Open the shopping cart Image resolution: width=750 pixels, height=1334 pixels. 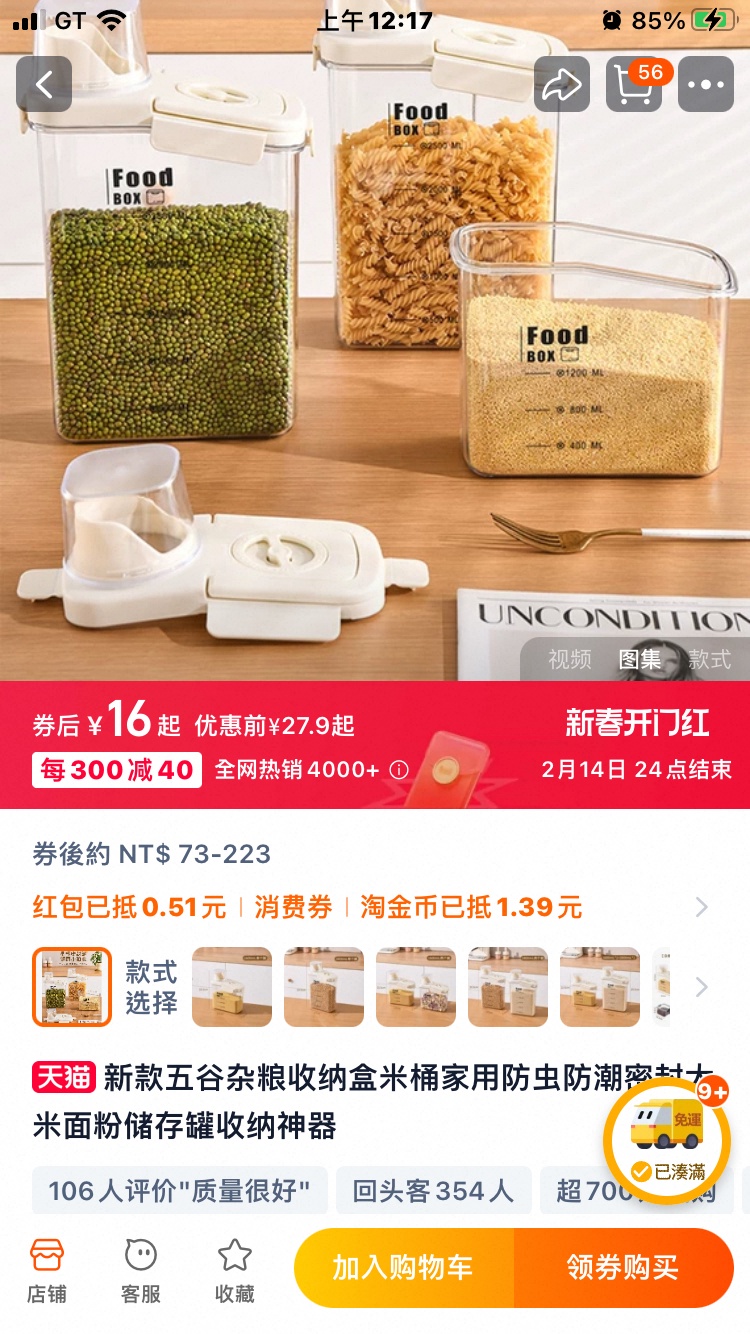click(x=633, y=84)
